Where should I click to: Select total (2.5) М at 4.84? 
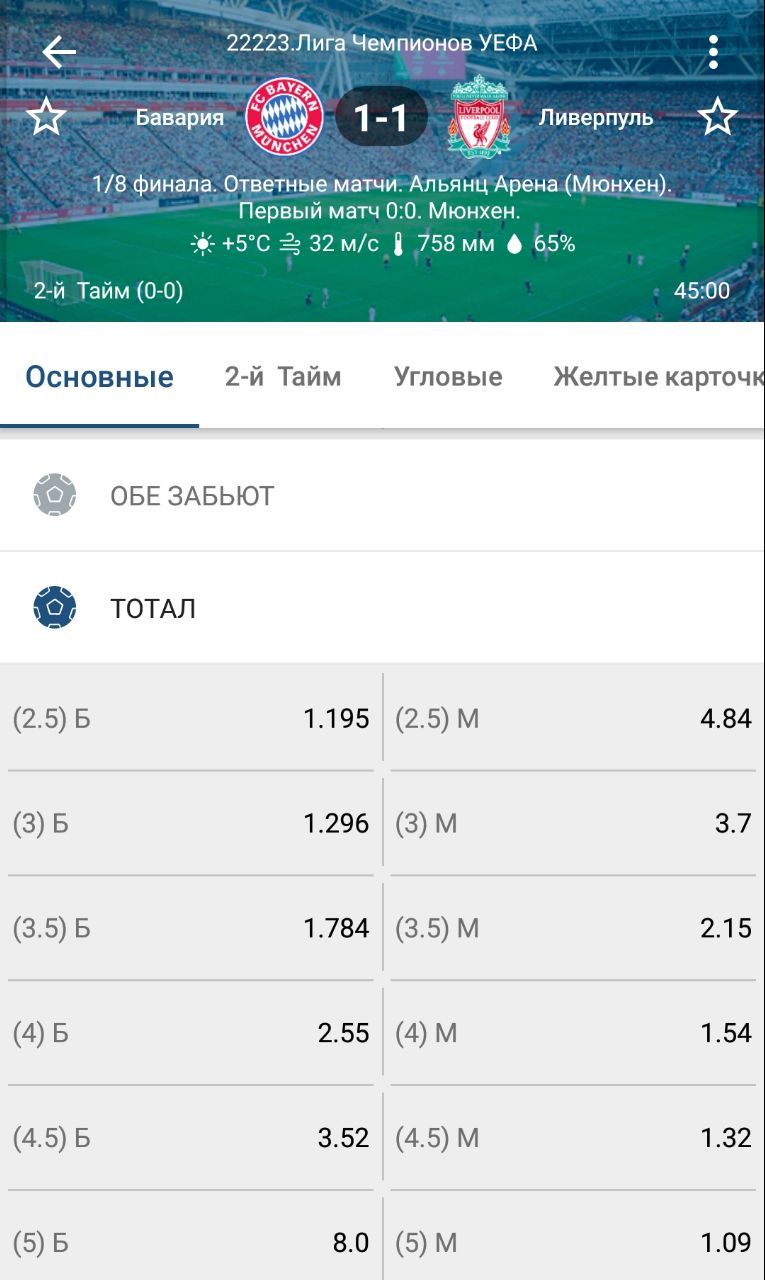tap(573, 719)
